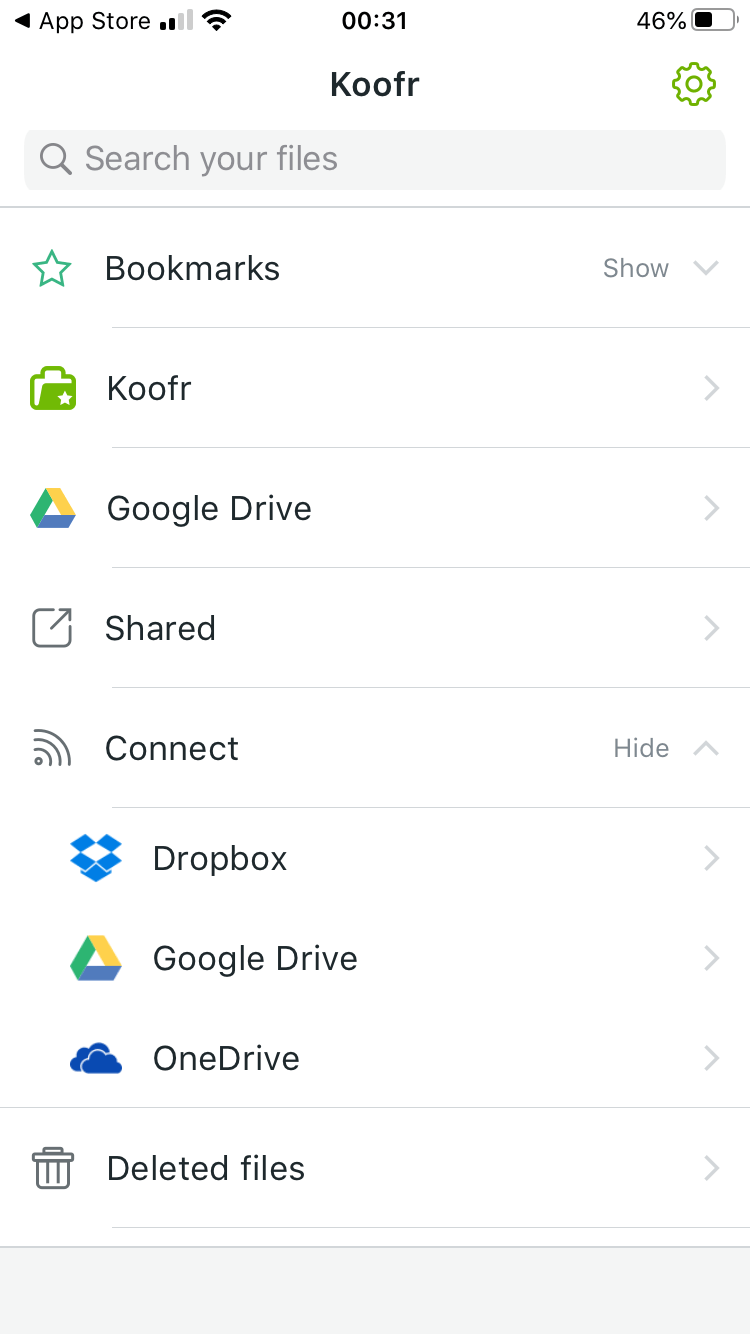Click the Connect signal icon
Screen dimensions: 750x1334
52,748
